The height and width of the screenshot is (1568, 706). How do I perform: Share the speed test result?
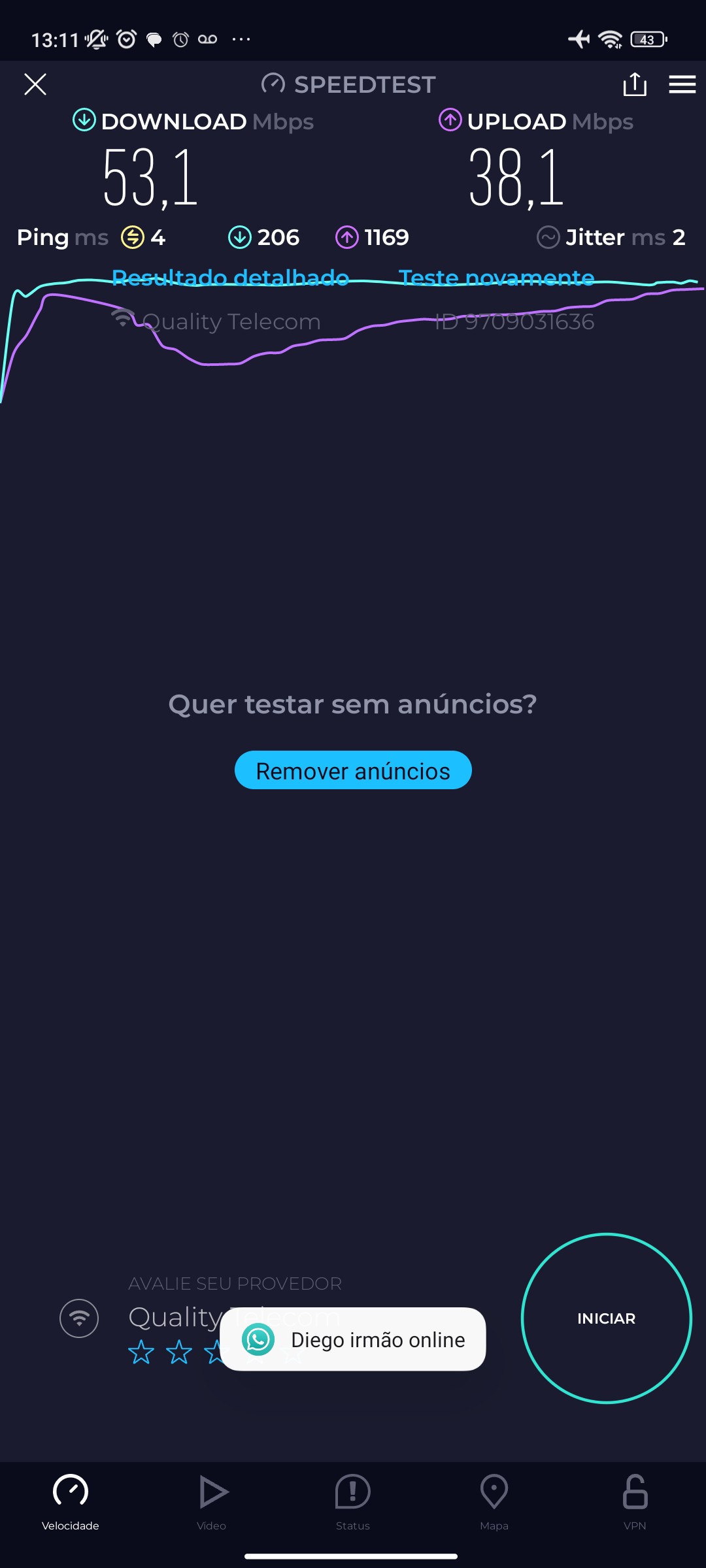point(635,84)
